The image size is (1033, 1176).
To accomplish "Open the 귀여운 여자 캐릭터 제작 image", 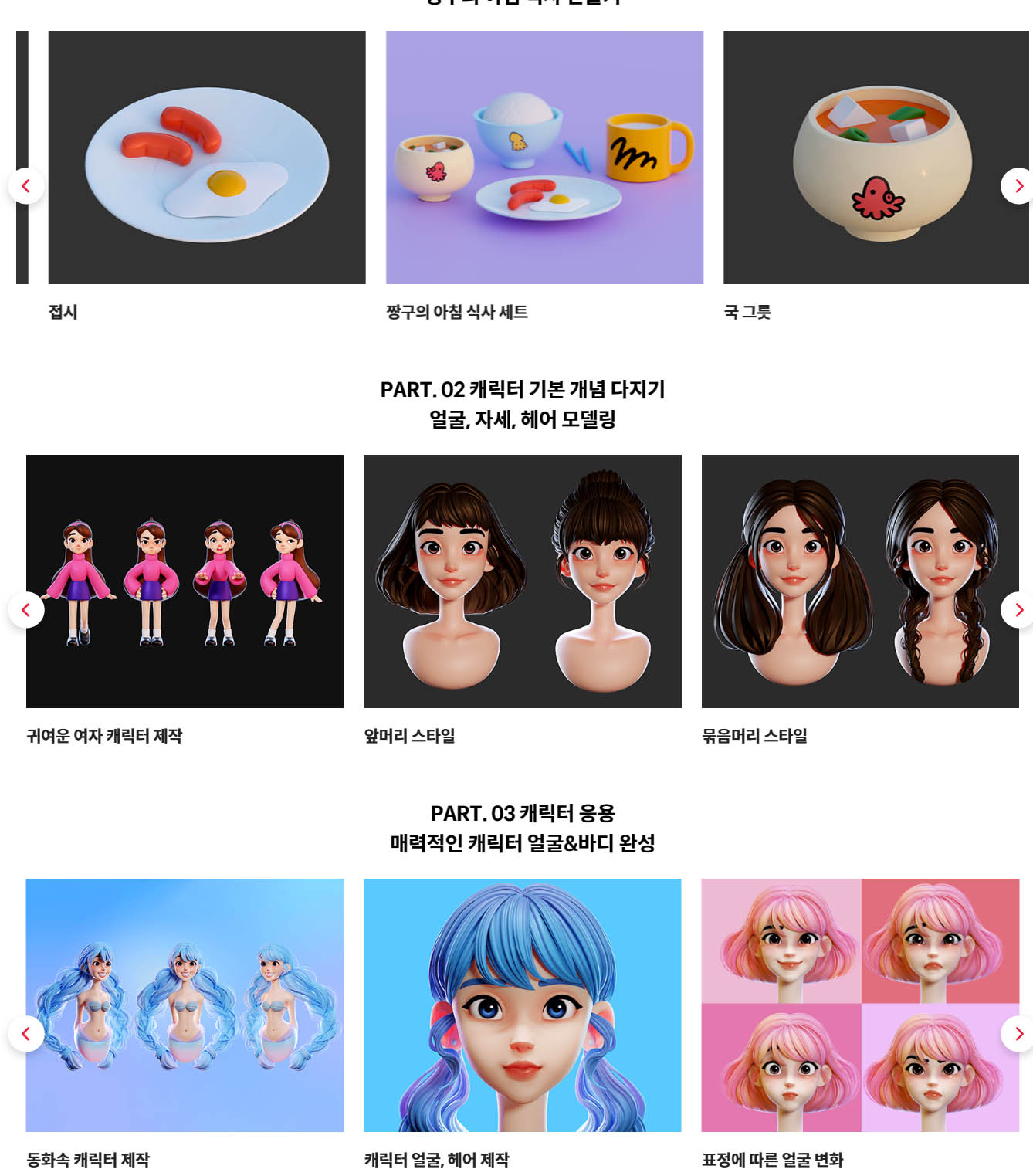I will [185, 581].
